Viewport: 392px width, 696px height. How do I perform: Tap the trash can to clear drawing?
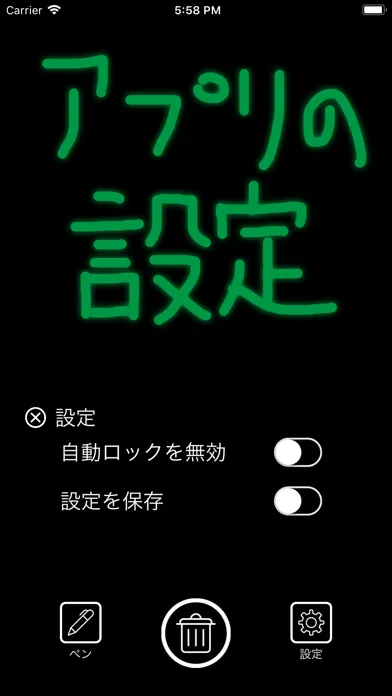(196, 633)
